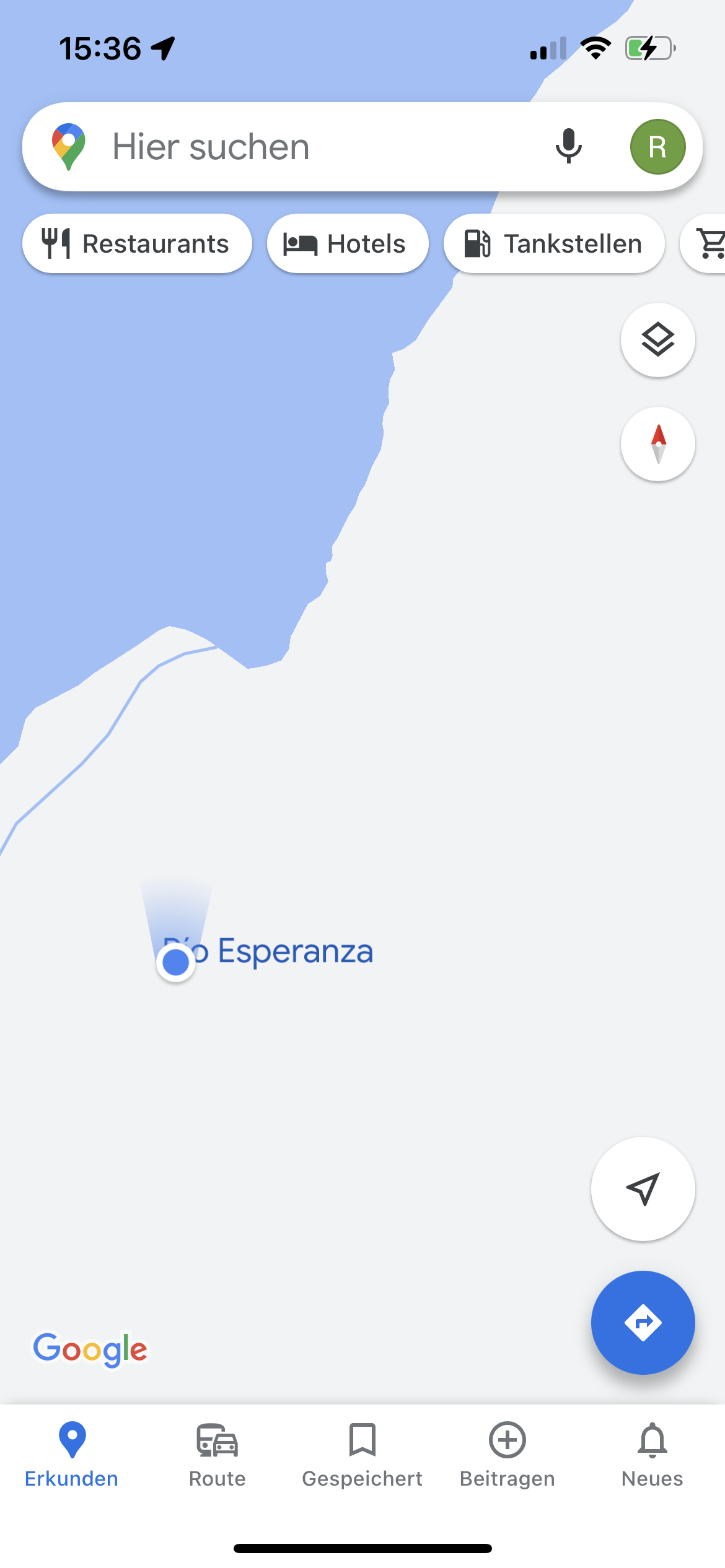Viewport: 725px width, 1568px height.
Task: Select the Tankstellen chip
Action: [x=554, y=243]
